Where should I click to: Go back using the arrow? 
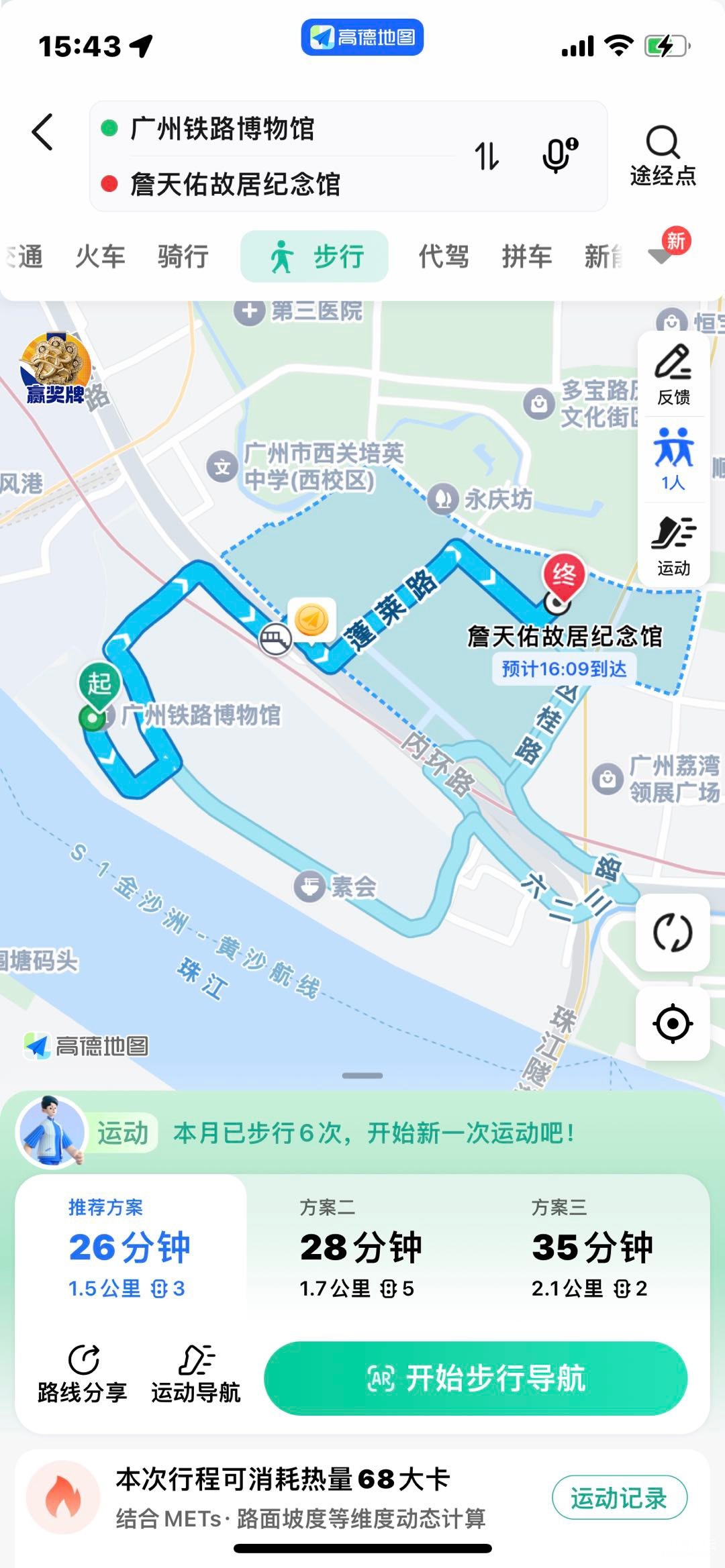[x=43, y=132]
